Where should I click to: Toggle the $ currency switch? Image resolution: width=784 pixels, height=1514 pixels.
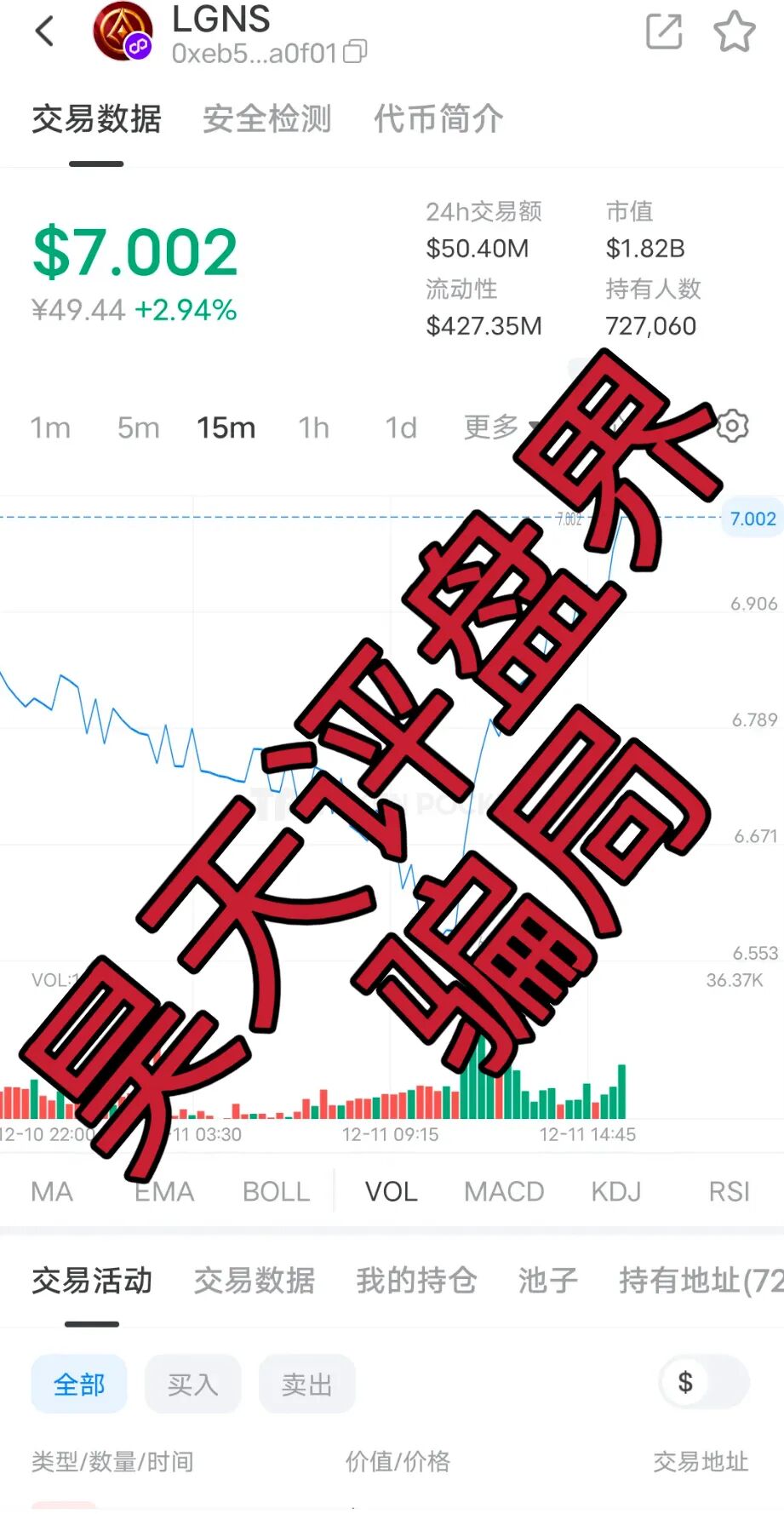[704, 1383]
